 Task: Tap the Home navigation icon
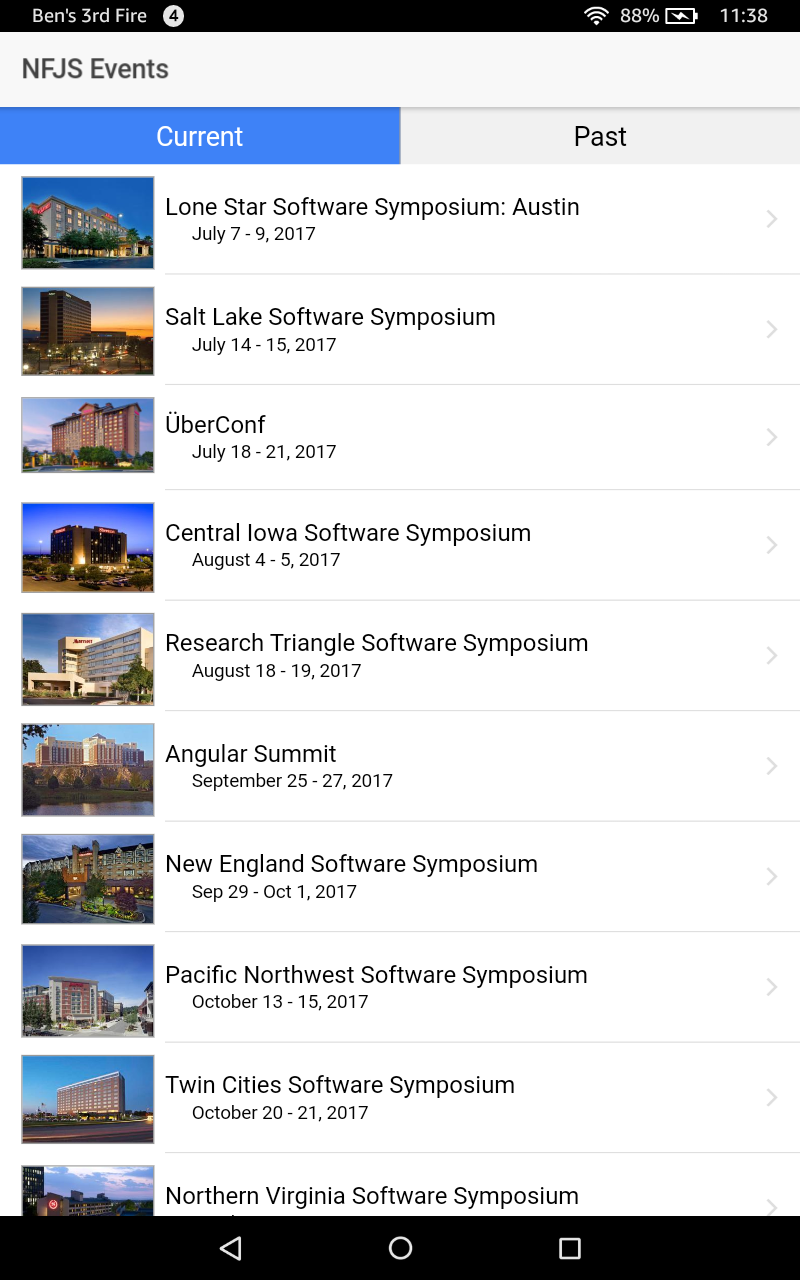tap(400, 1247)
